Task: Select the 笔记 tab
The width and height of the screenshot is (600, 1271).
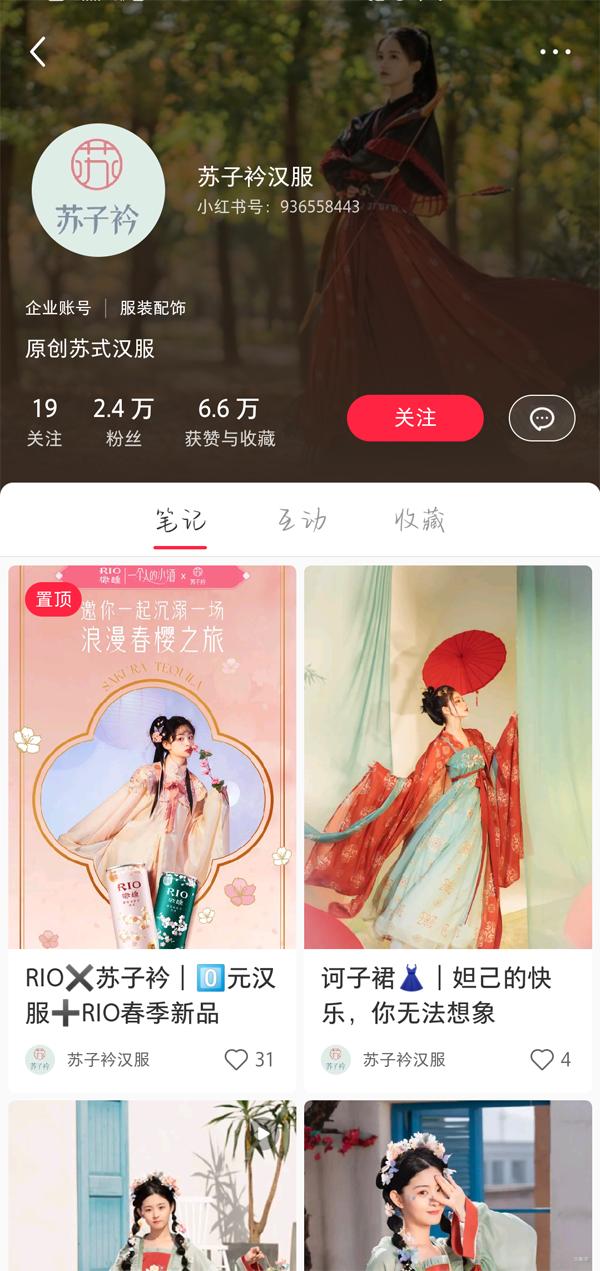Action: click(180, 520)
